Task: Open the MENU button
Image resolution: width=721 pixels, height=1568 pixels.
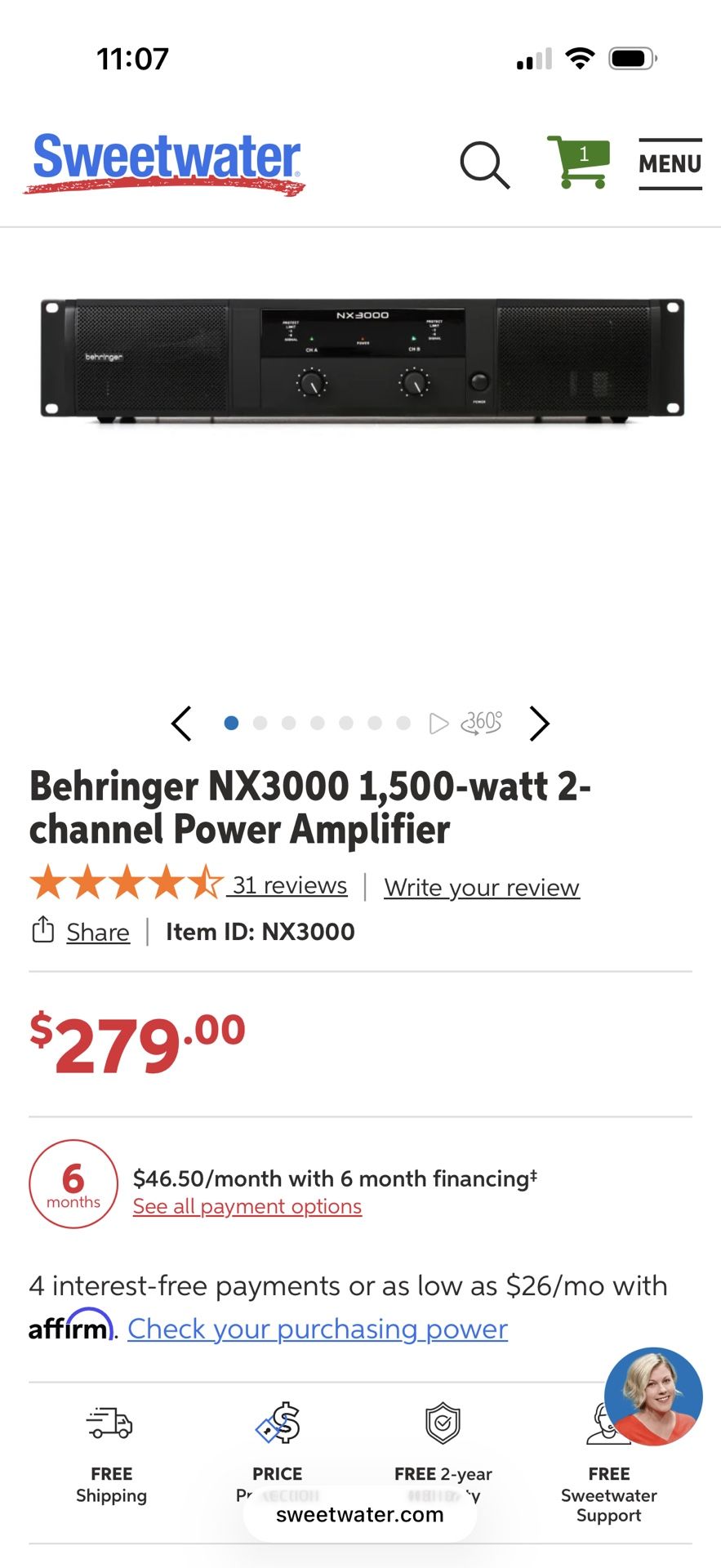Action: (670, 163)
